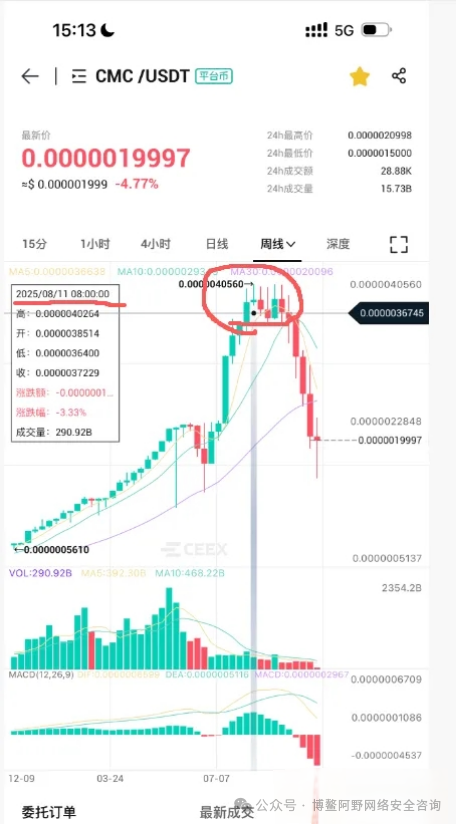456x824 pixels.
Task: Select the 1小时 chart interval
Action: coord(95,244)
